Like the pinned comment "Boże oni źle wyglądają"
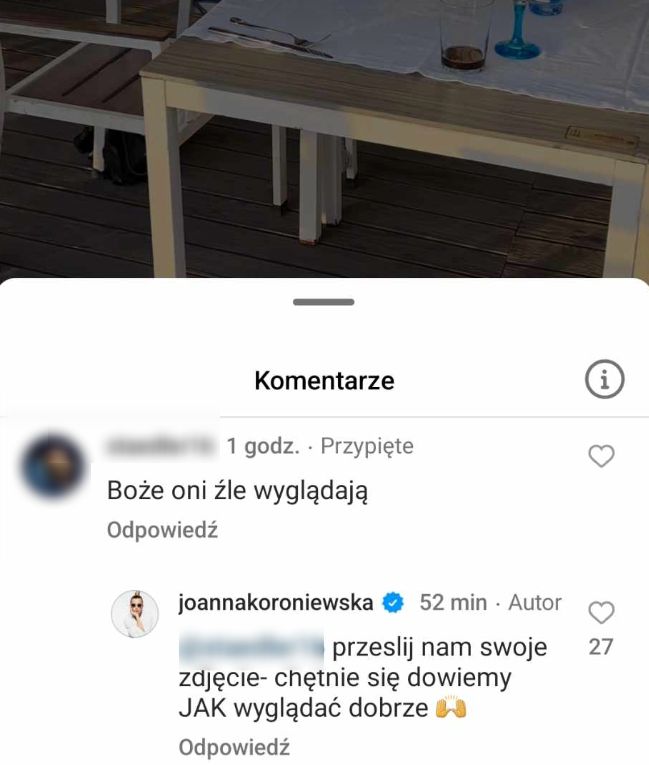 [601, 457]
